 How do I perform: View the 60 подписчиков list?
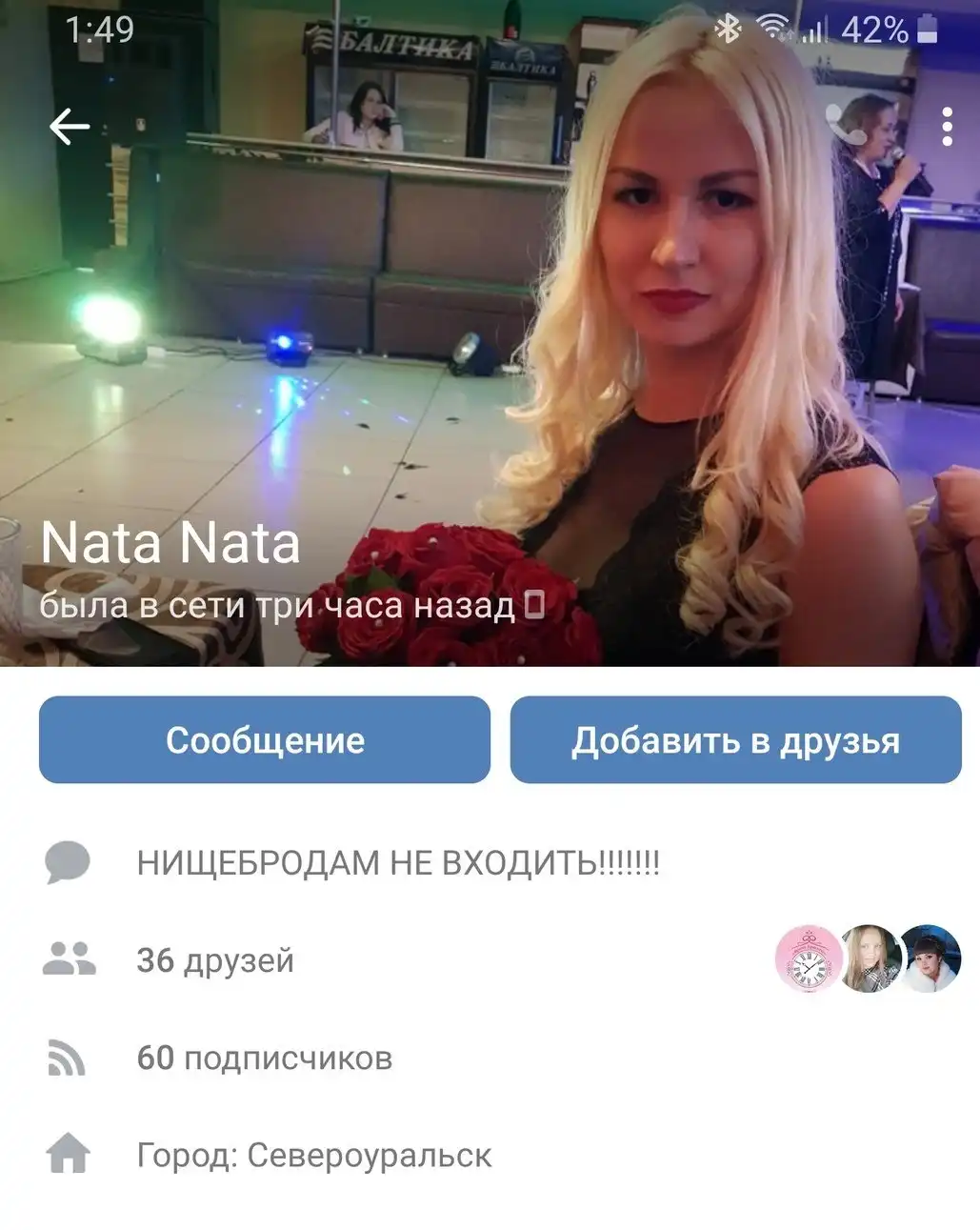click(x=264, y=1058)
